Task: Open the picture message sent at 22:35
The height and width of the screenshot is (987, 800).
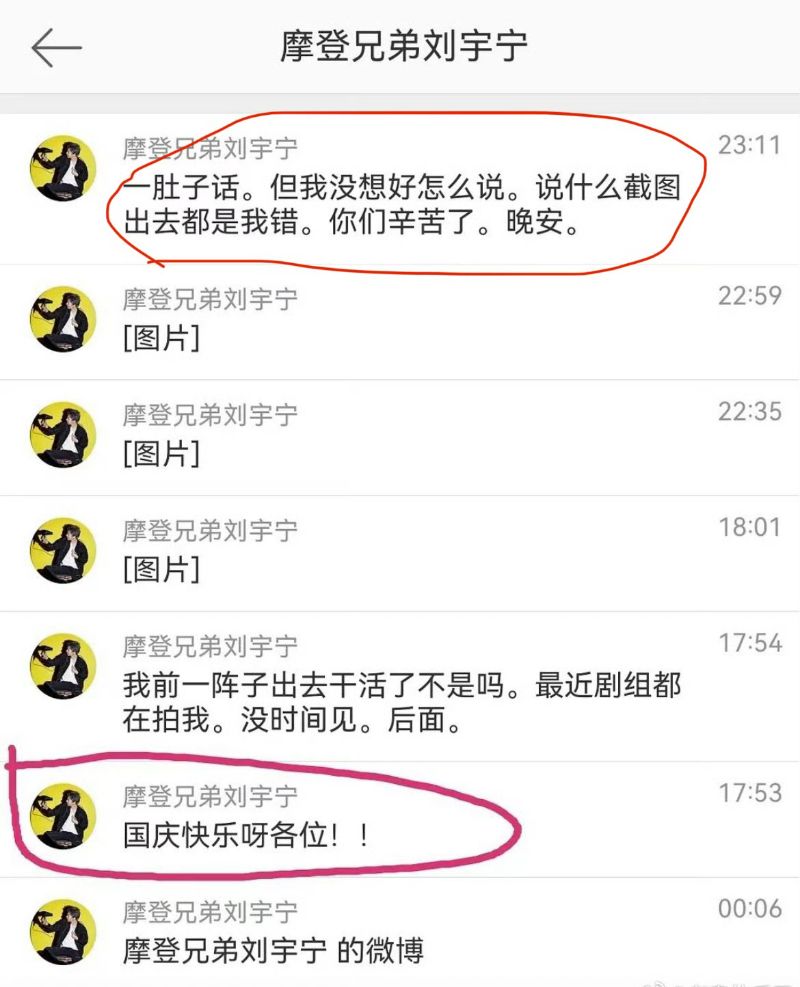Action: point(400,436)
